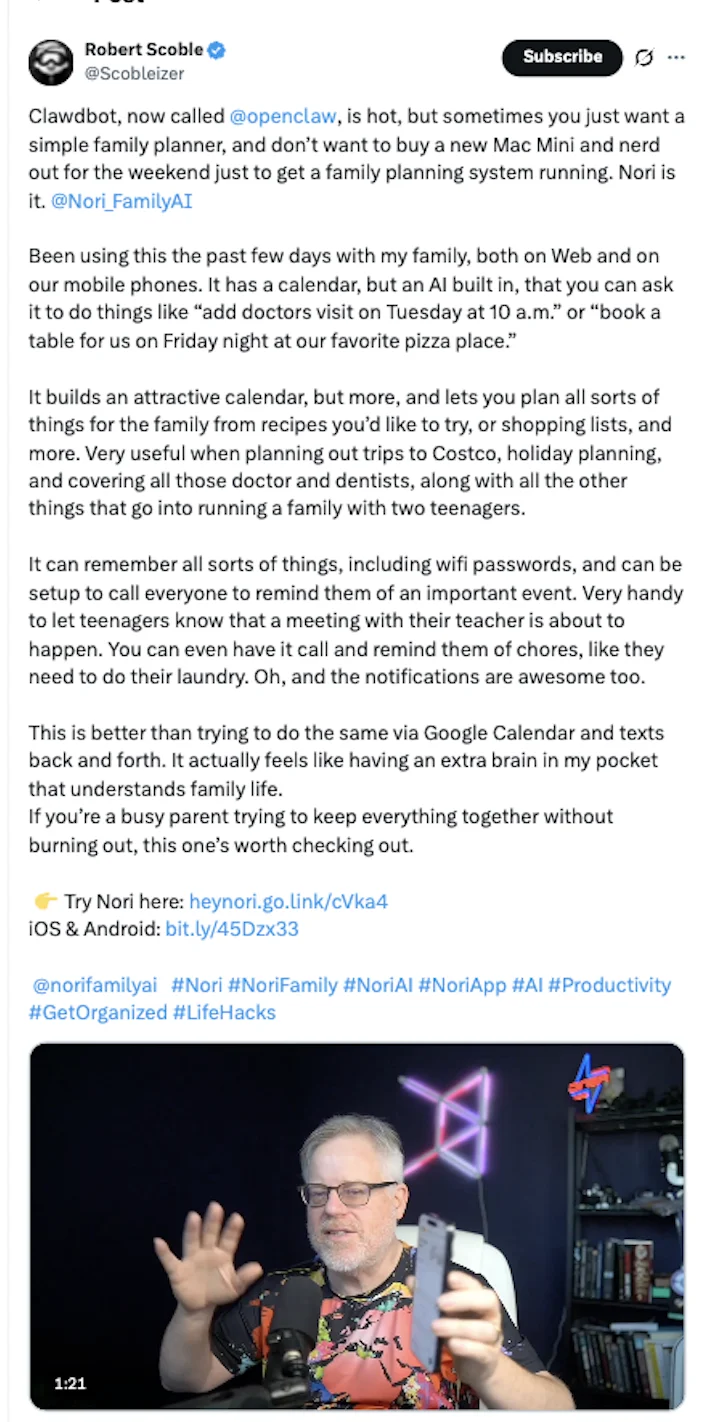Open the bit.ly/45Dzx33 link
The image size is (702, 1422).
(x=232, y=929)
